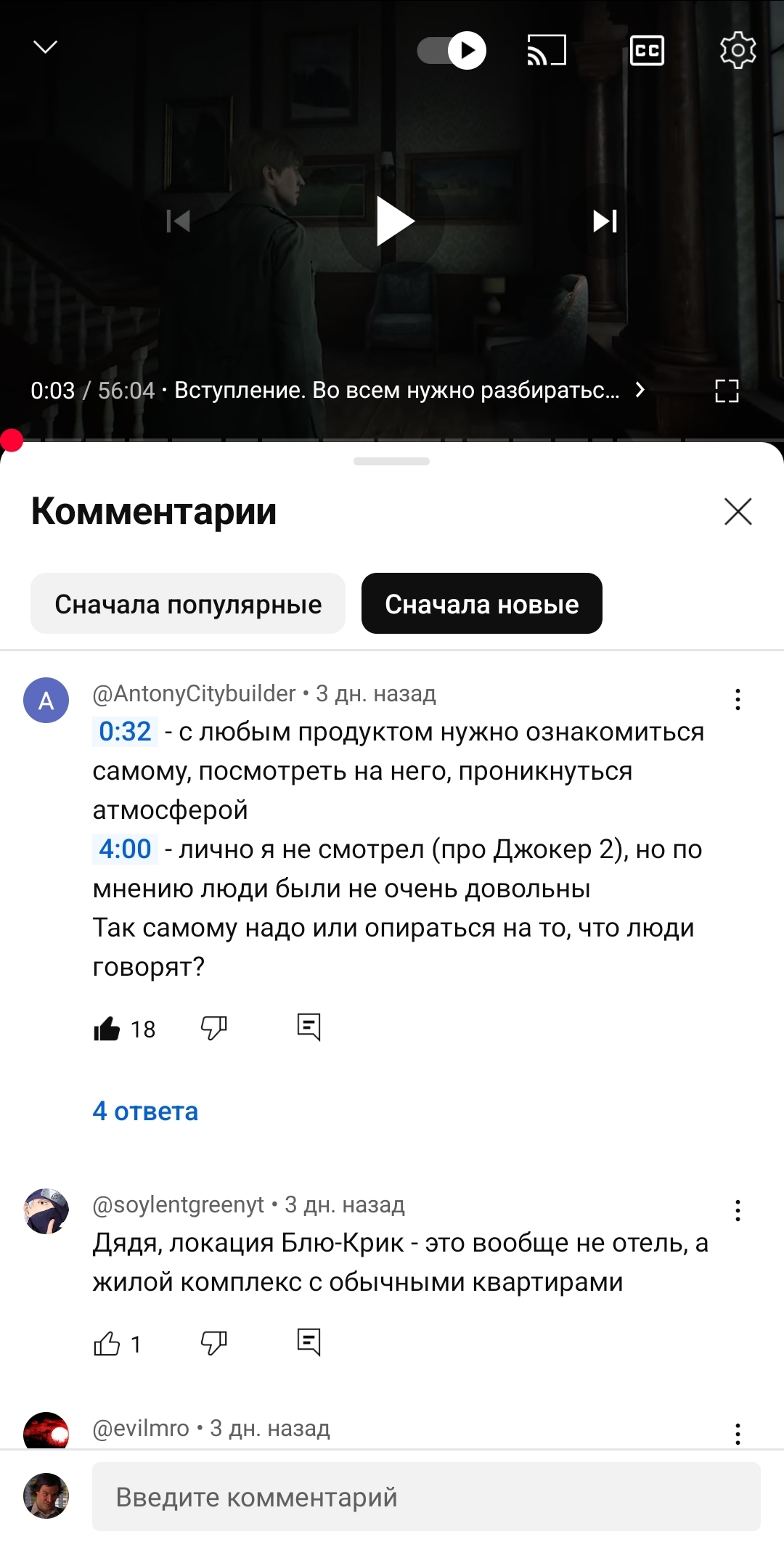Sort comments by Сначала популярные
This screenshot has width=784, height=1542.
click(188, 603)
